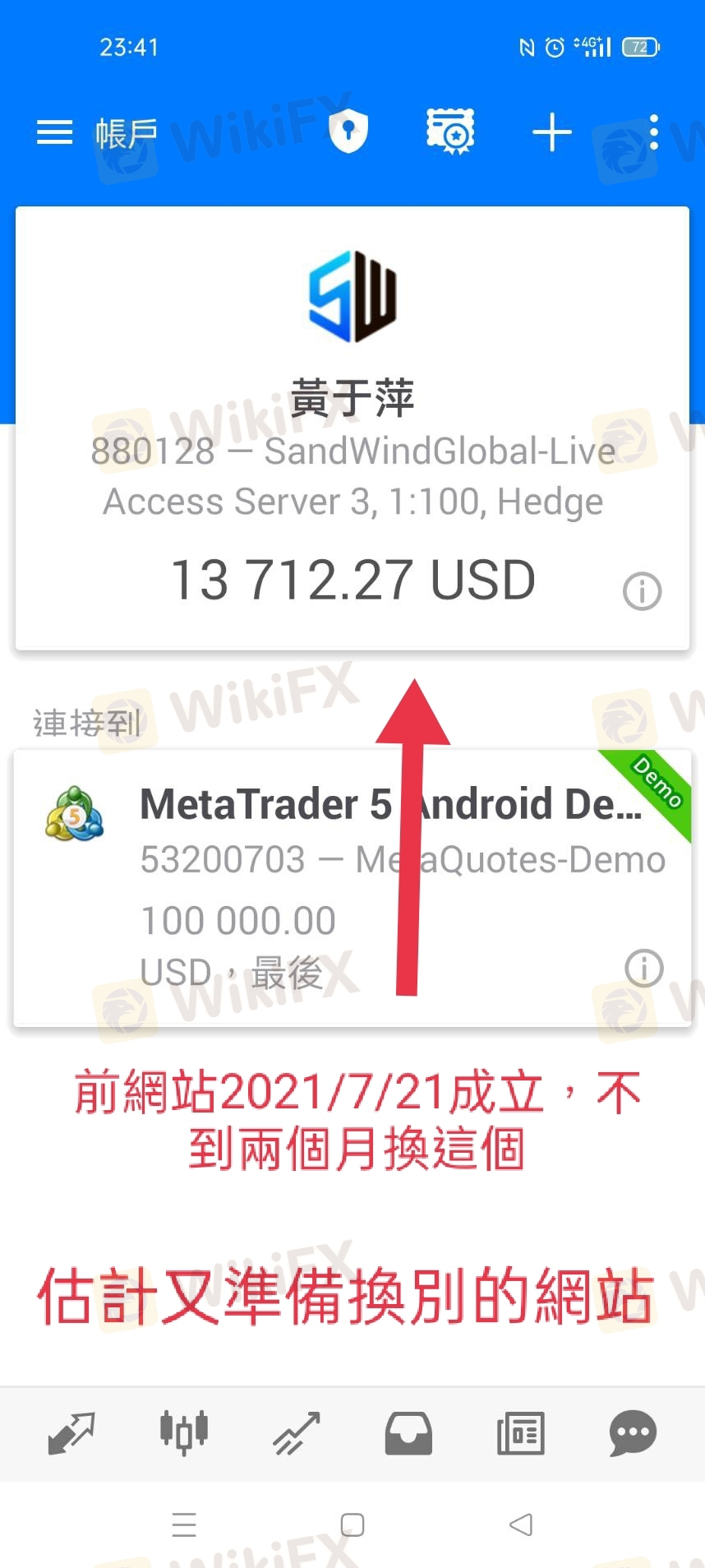705x1568 pixels.
Task: Switch to the chat messages tab
Action: coord(633,1434)
